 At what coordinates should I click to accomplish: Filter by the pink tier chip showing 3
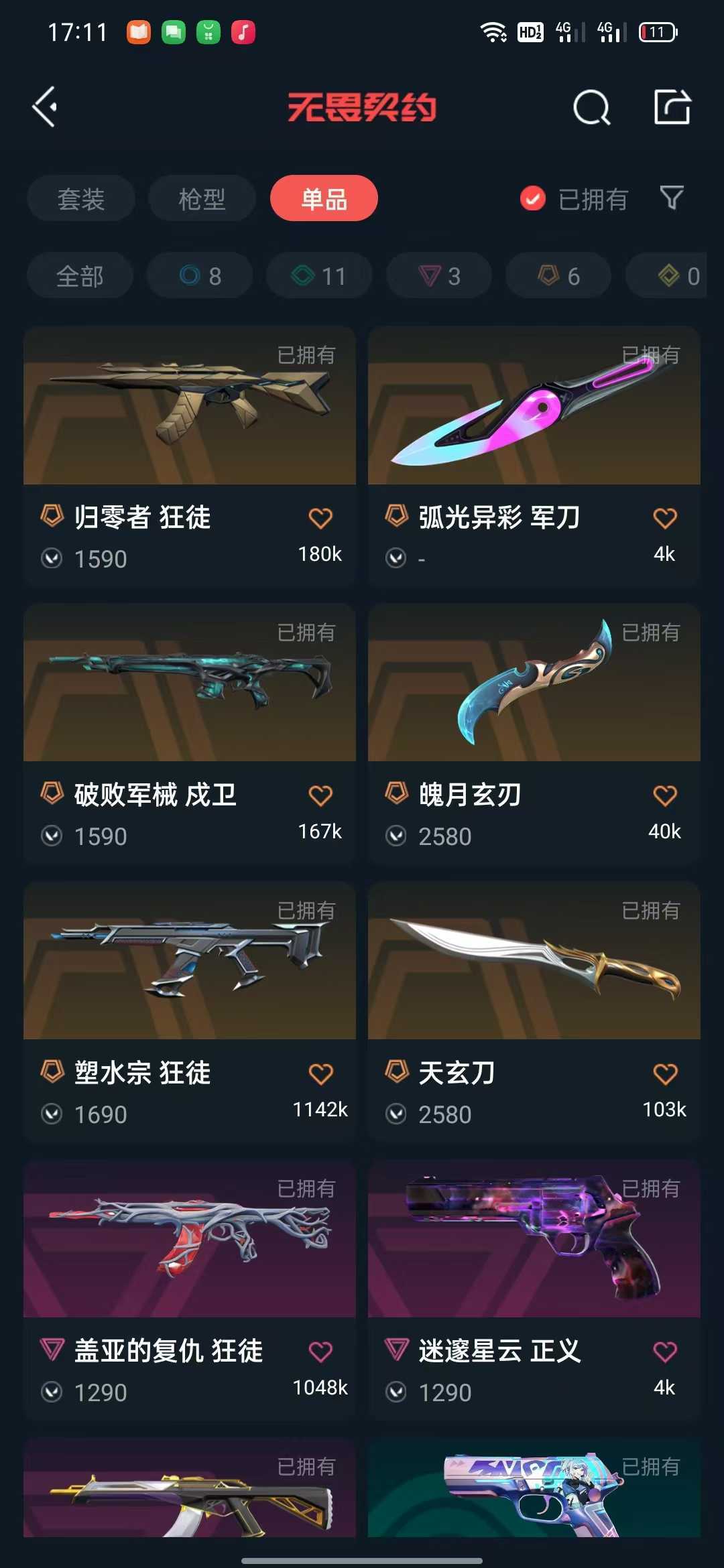[x=439, y=275]
